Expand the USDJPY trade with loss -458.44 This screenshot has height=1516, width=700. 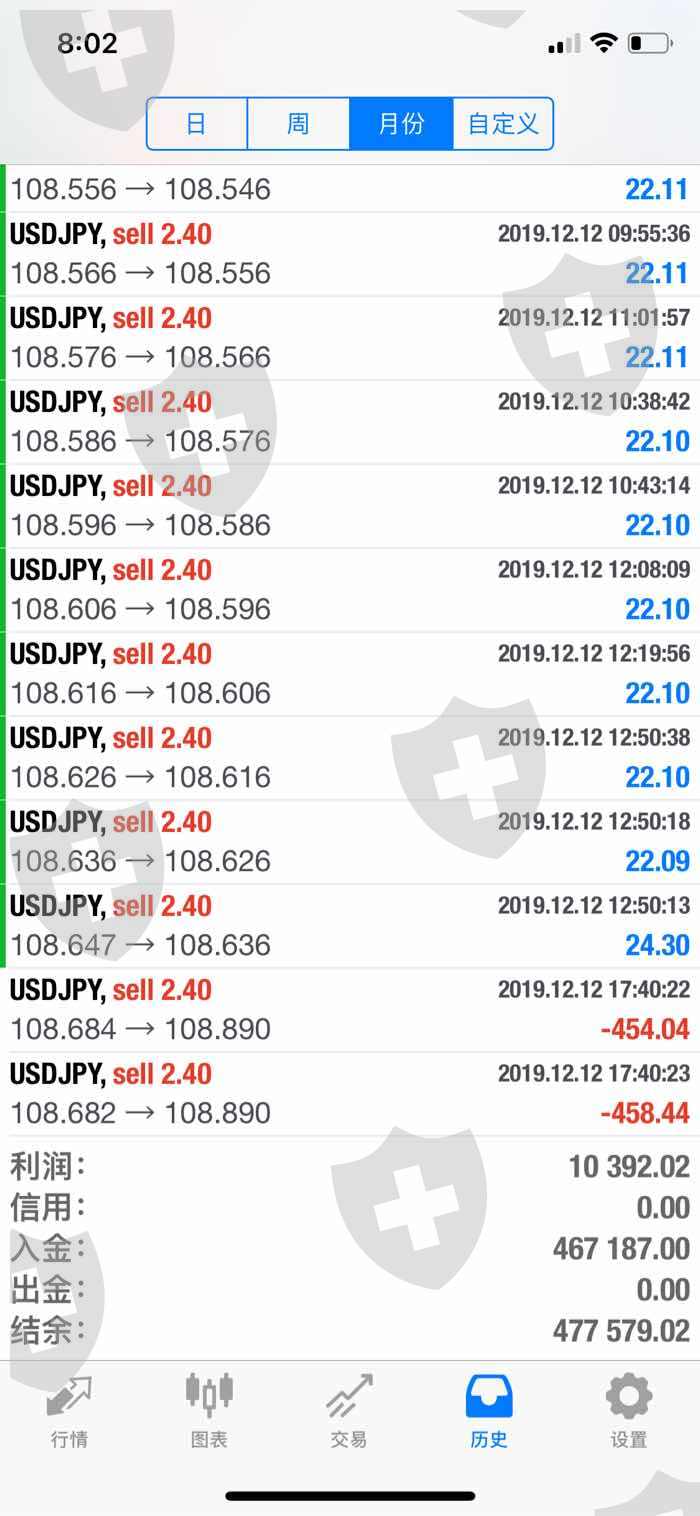[x=350, y=1094]
